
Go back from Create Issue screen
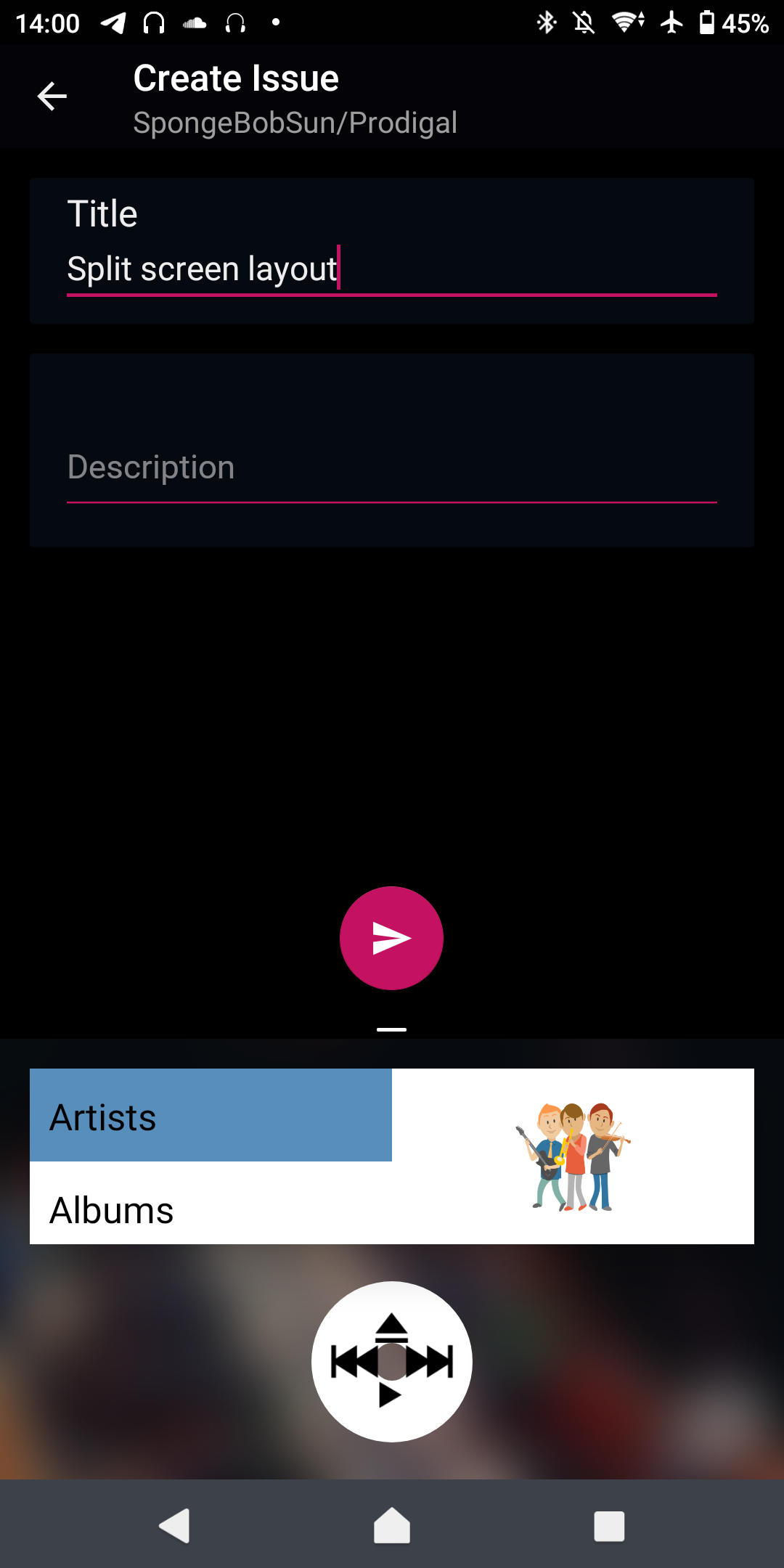(52, 96)
